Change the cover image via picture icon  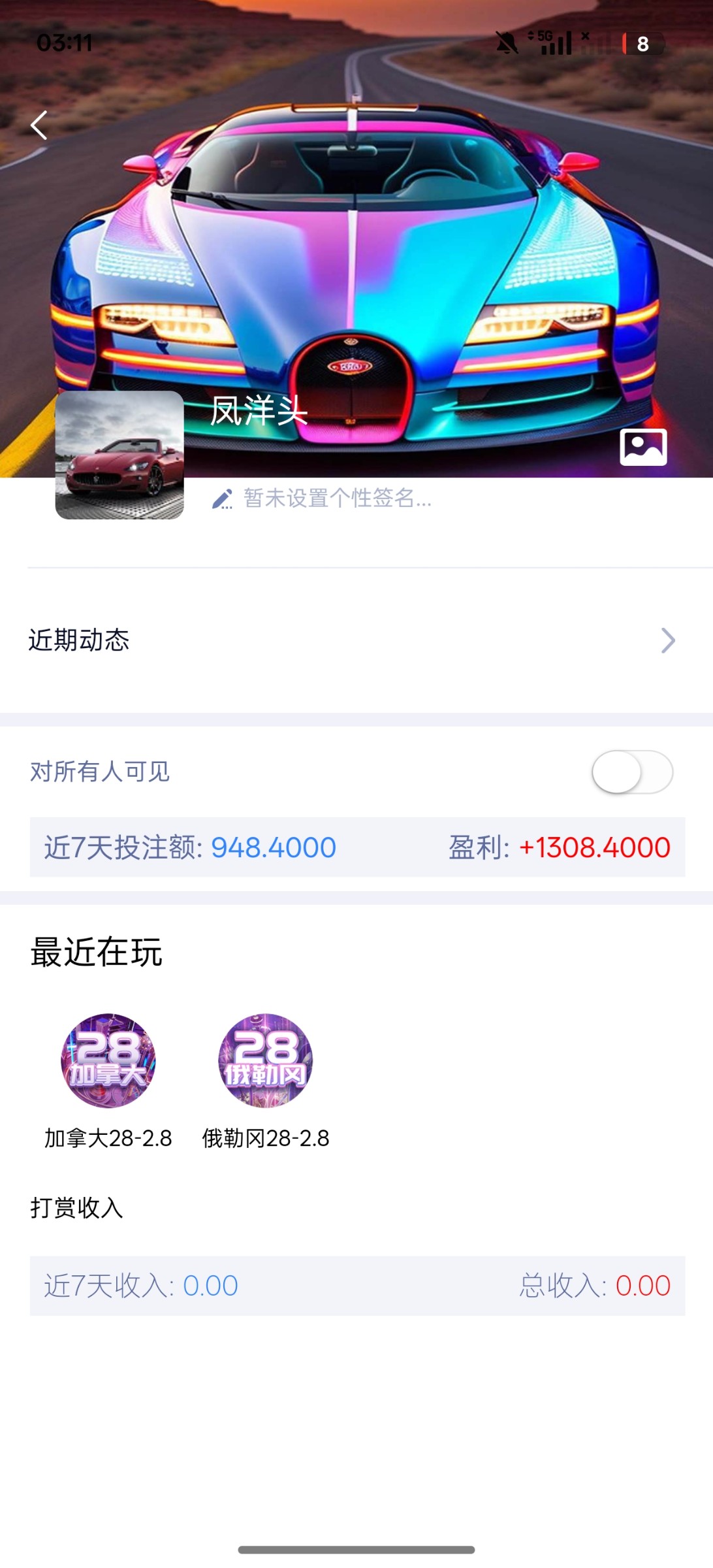click(642, 448)
